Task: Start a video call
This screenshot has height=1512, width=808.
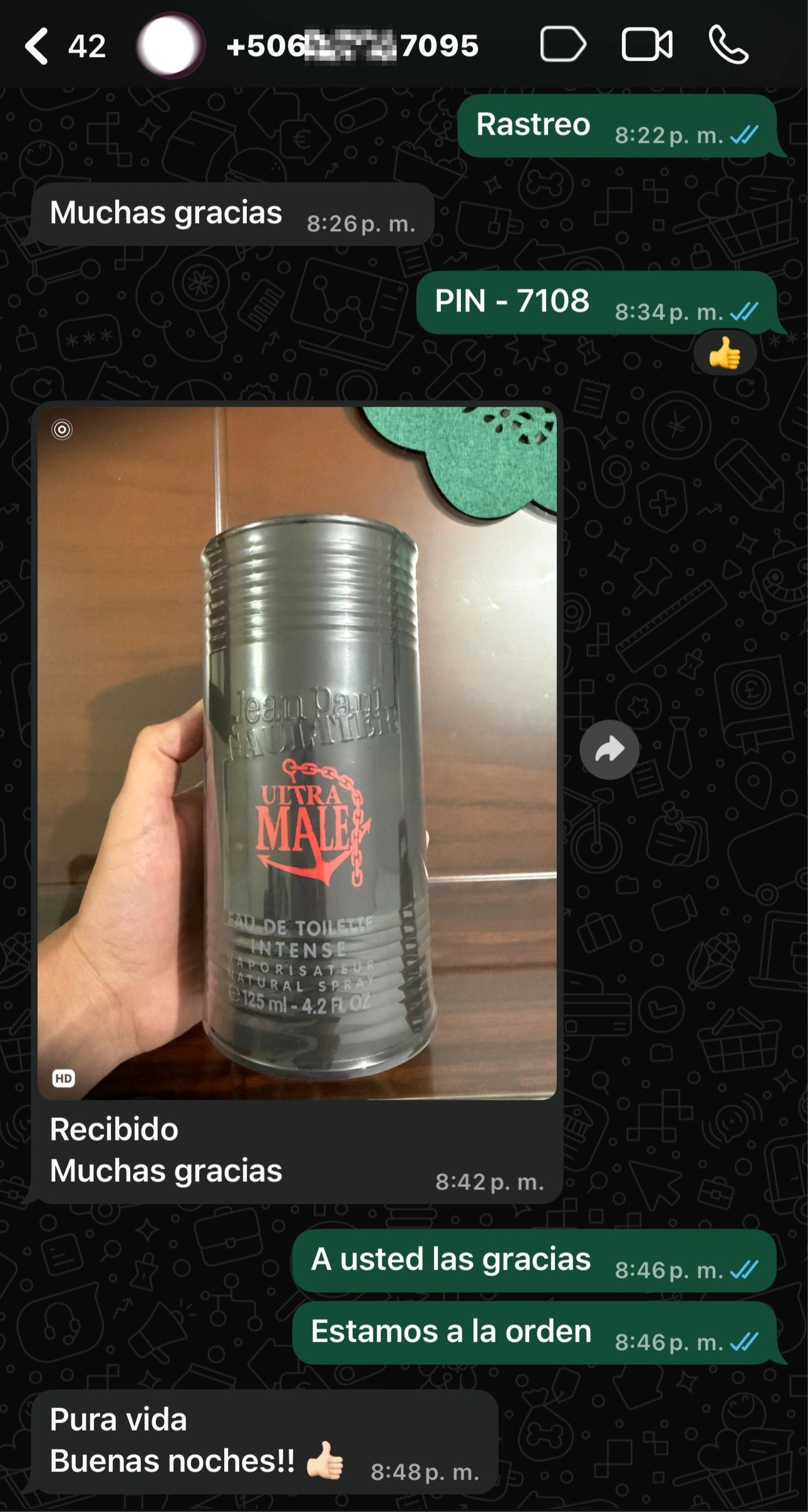Action: [x=646, y=45]
